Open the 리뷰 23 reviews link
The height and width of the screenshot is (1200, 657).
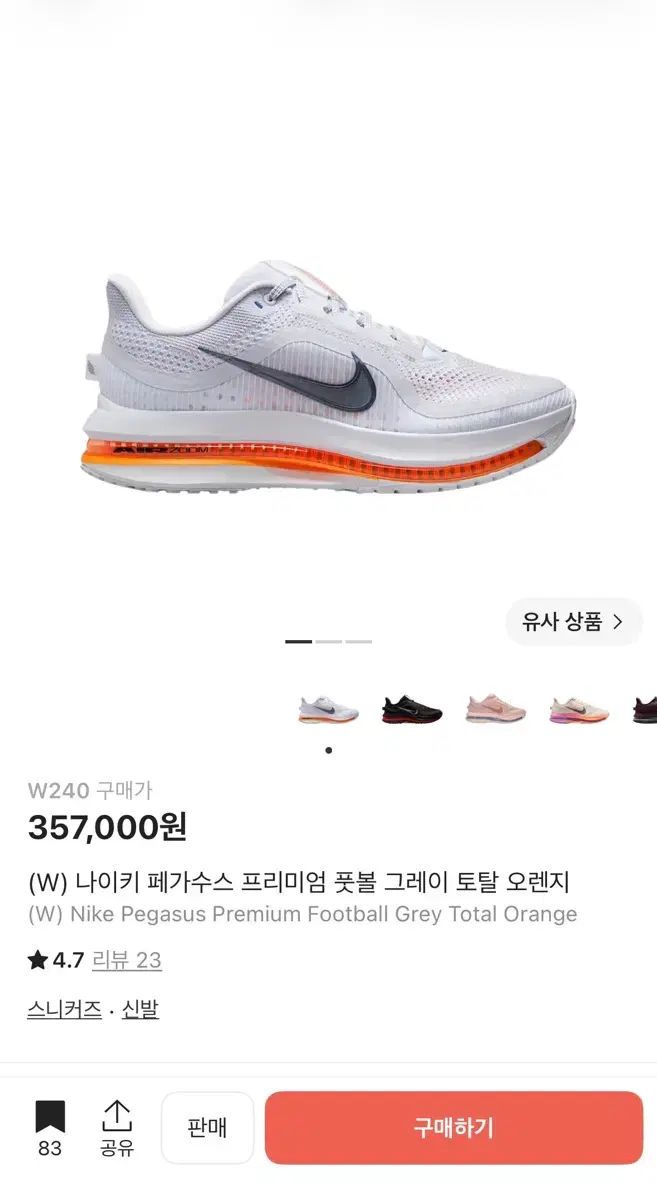pyautogui.click(x=126, y=960)
